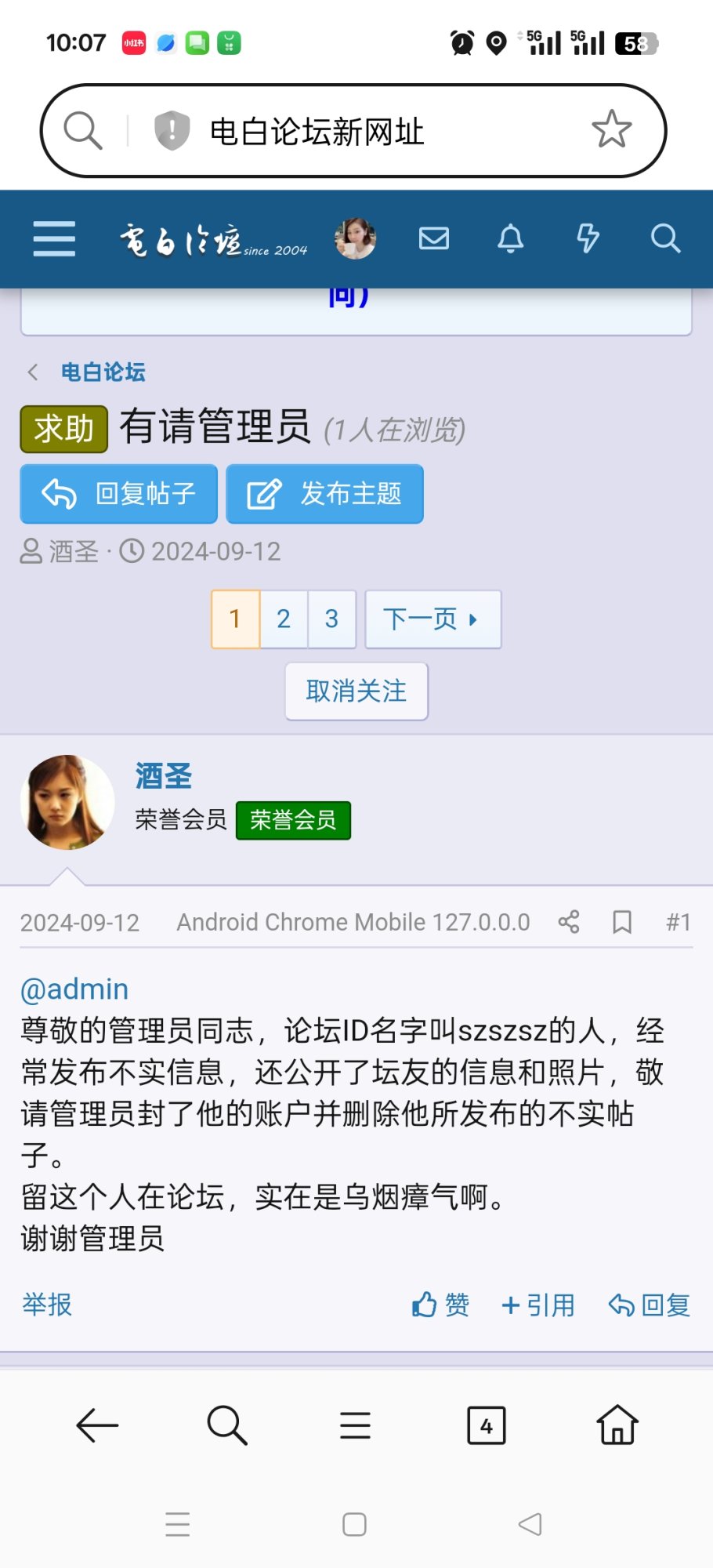Tap 下一页 for the next page

coord(433,619)
